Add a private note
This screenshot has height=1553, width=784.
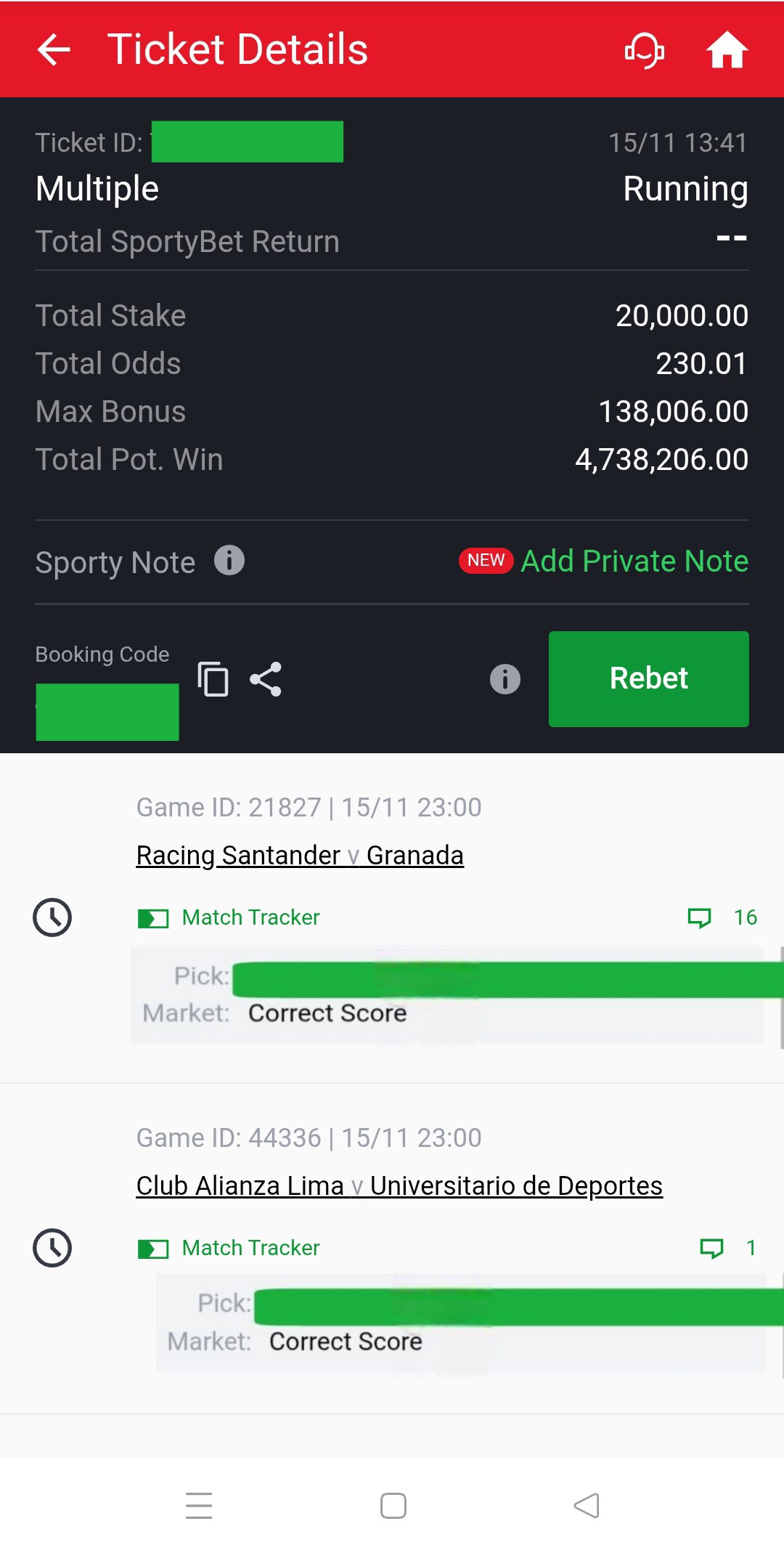634,561
